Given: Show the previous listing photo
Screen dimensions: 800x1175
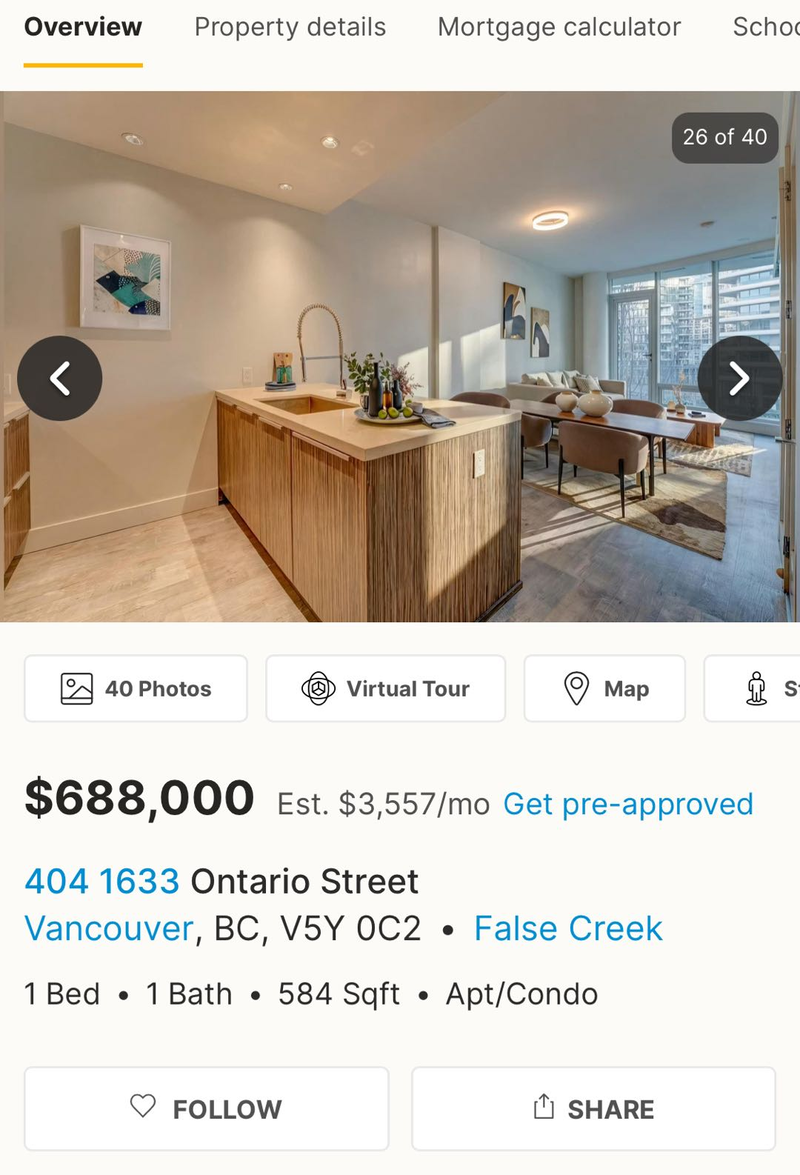Looking at the screenshot, I should click(60, 378).
